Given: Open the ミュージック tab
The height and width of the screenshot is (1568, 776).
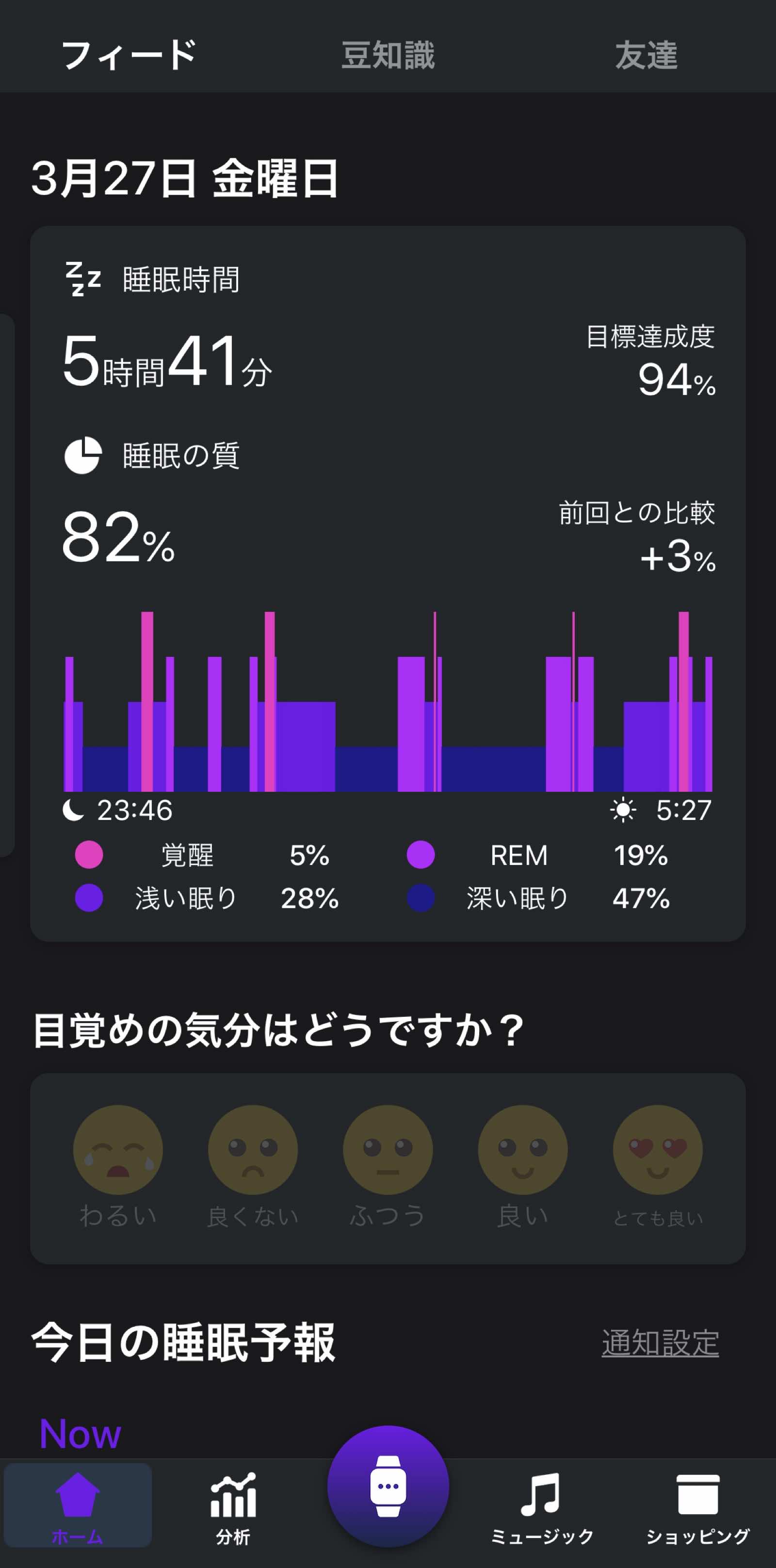Looking at the screenshot, I should [542, 1507].
